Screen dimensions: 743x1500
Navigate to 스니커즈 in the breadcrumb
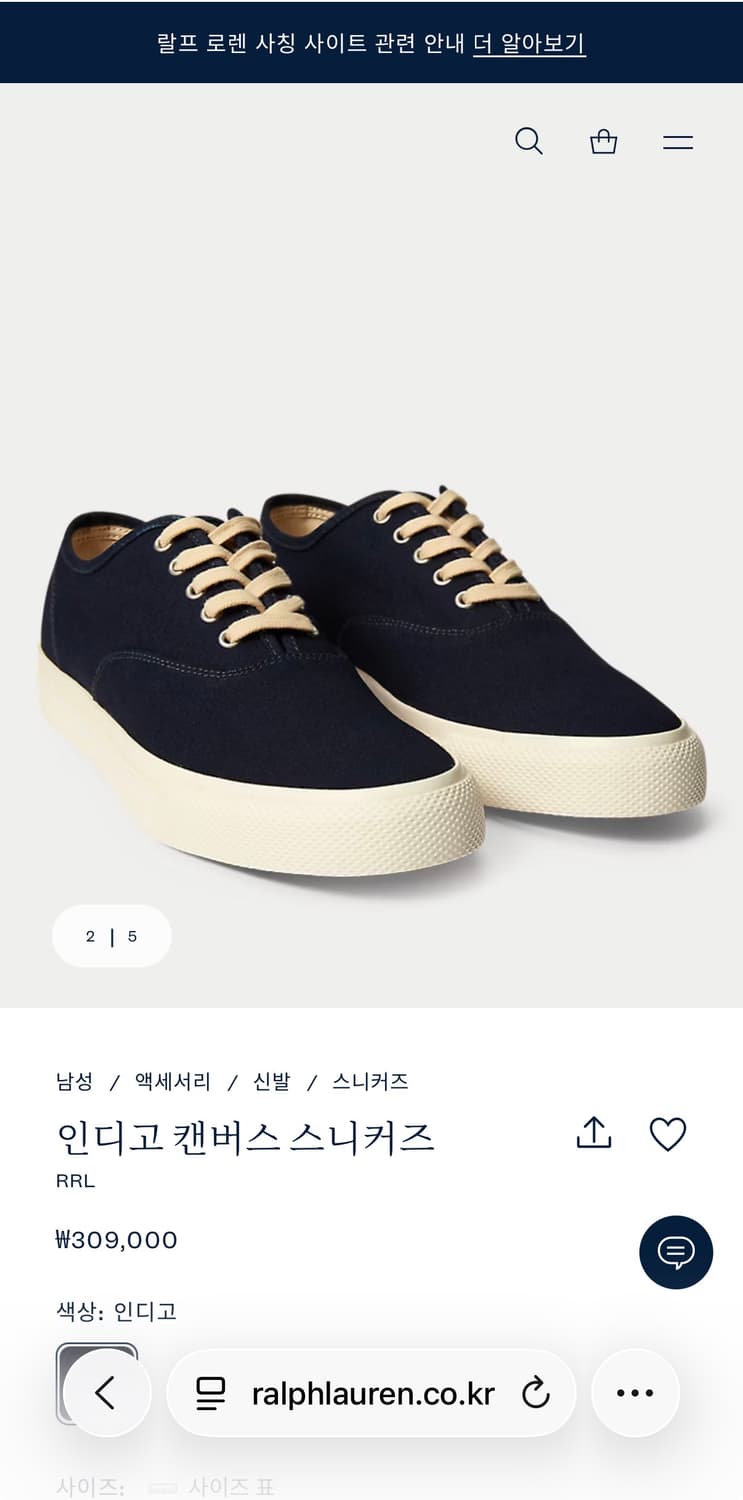(x=371, y=1081)
